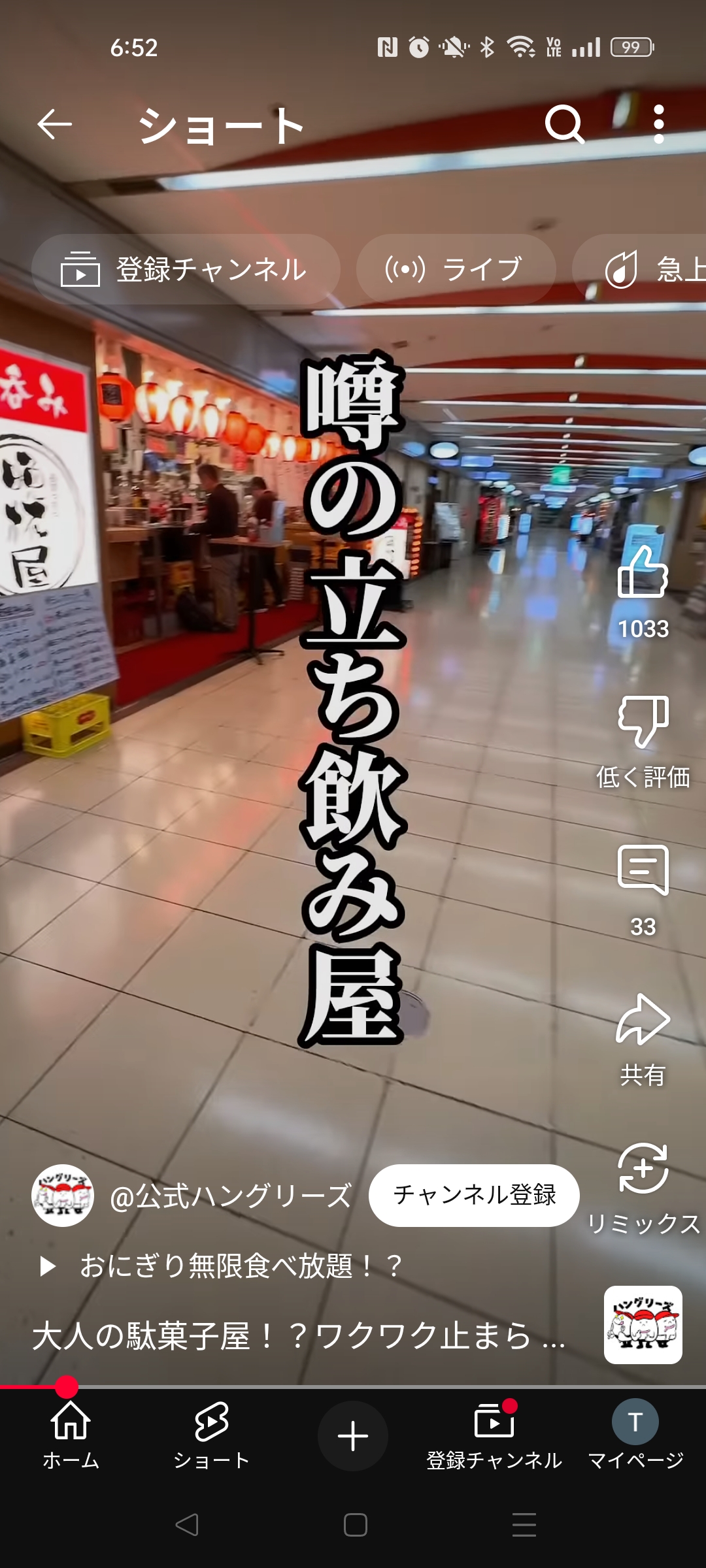706x1568 pixels.
Task: Share this Short using 共有
Action: [x=643, y=1039]
